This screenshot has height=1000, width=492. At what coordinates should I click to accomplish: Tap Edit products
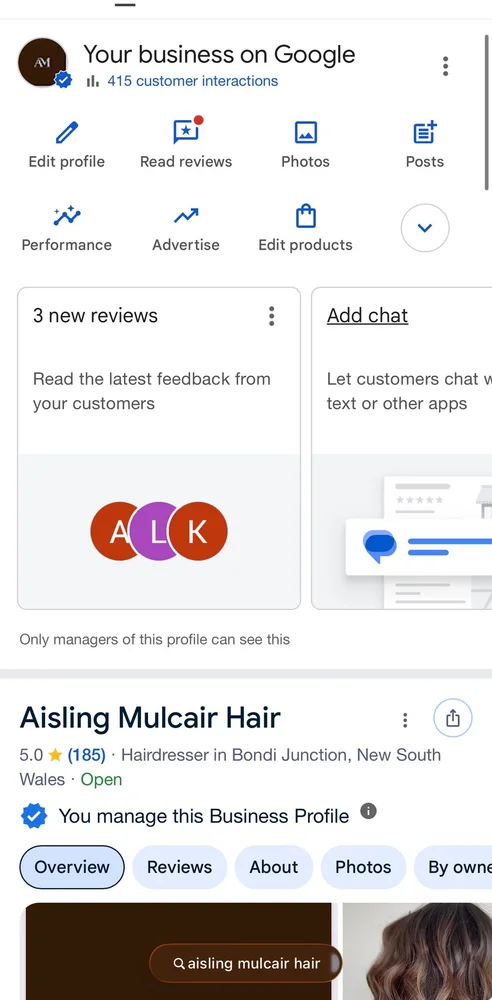point(306,229)
